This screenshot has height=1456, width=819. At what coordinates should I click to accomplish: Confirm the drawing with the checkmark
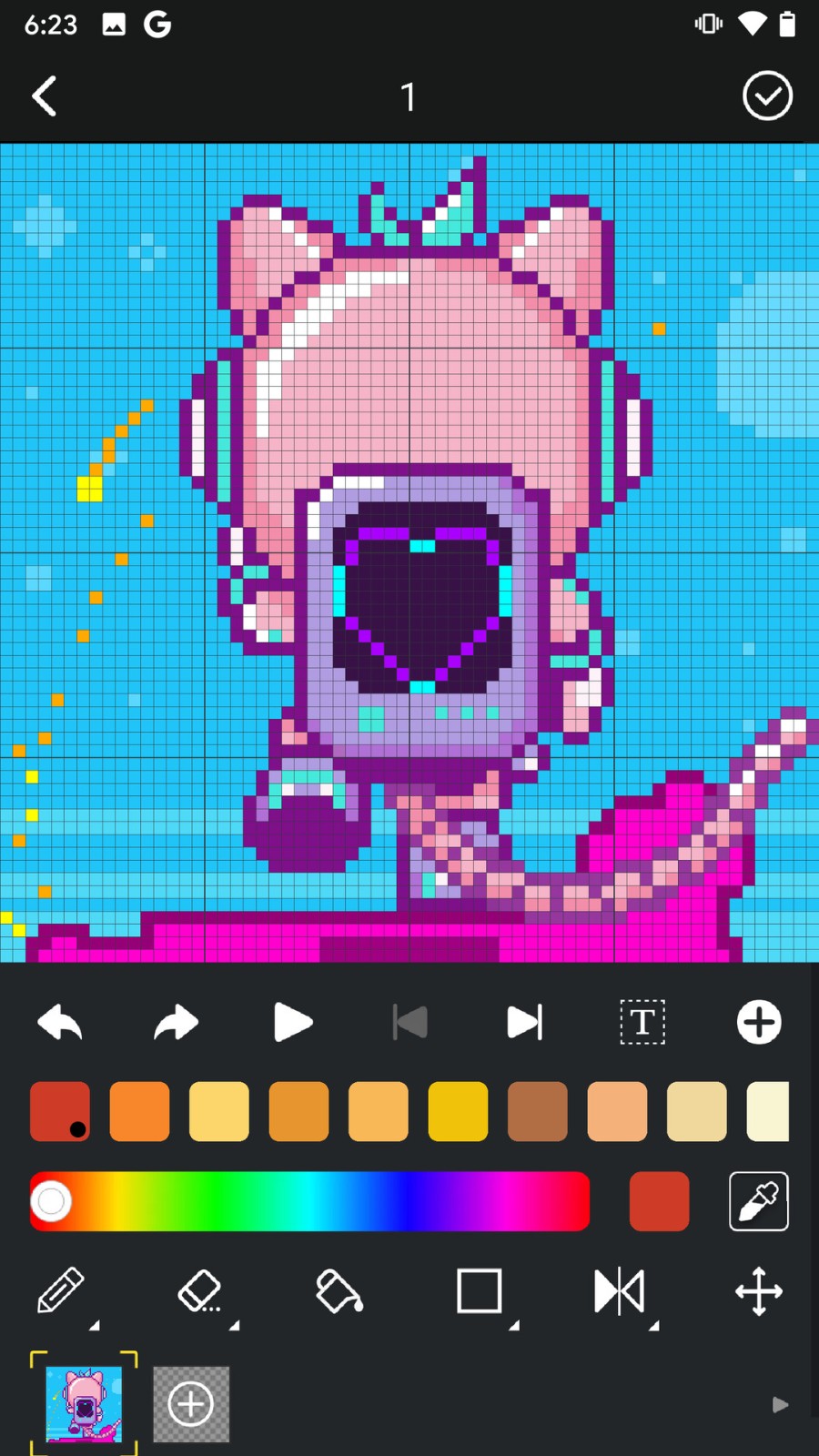click(x=767, y=96)
